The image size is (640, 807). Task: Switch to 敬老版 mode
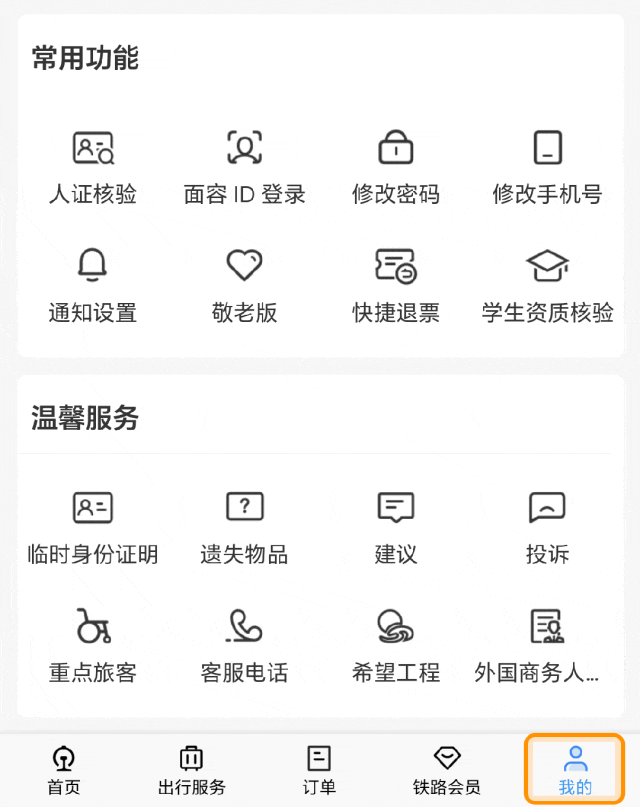coord(244,285)
